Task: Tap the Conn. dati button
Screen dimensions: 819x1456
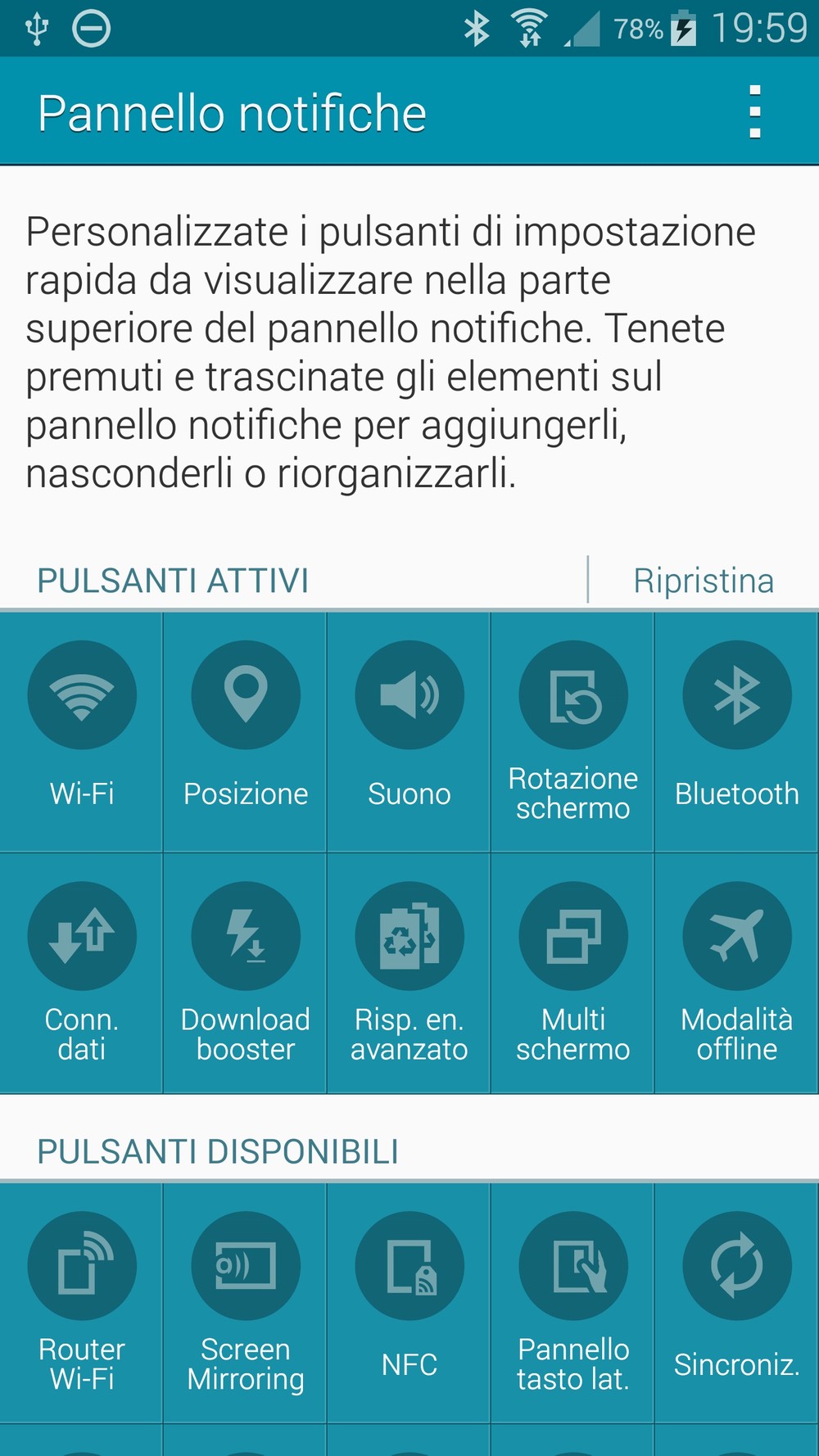Action: (x=81, y=973)
